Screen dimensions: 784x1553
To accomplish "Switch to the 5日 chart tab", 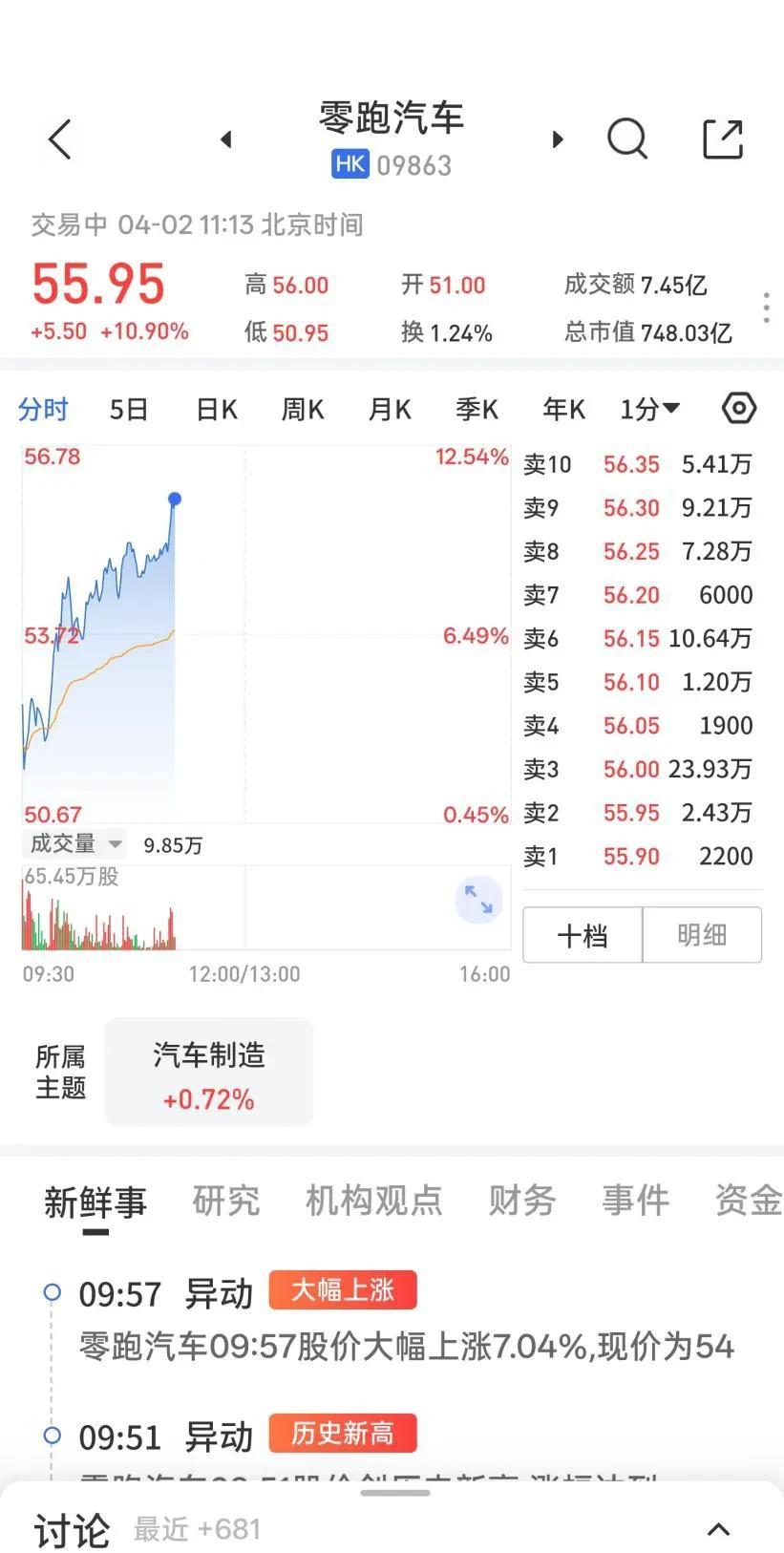I will click(x=129, y=410).
